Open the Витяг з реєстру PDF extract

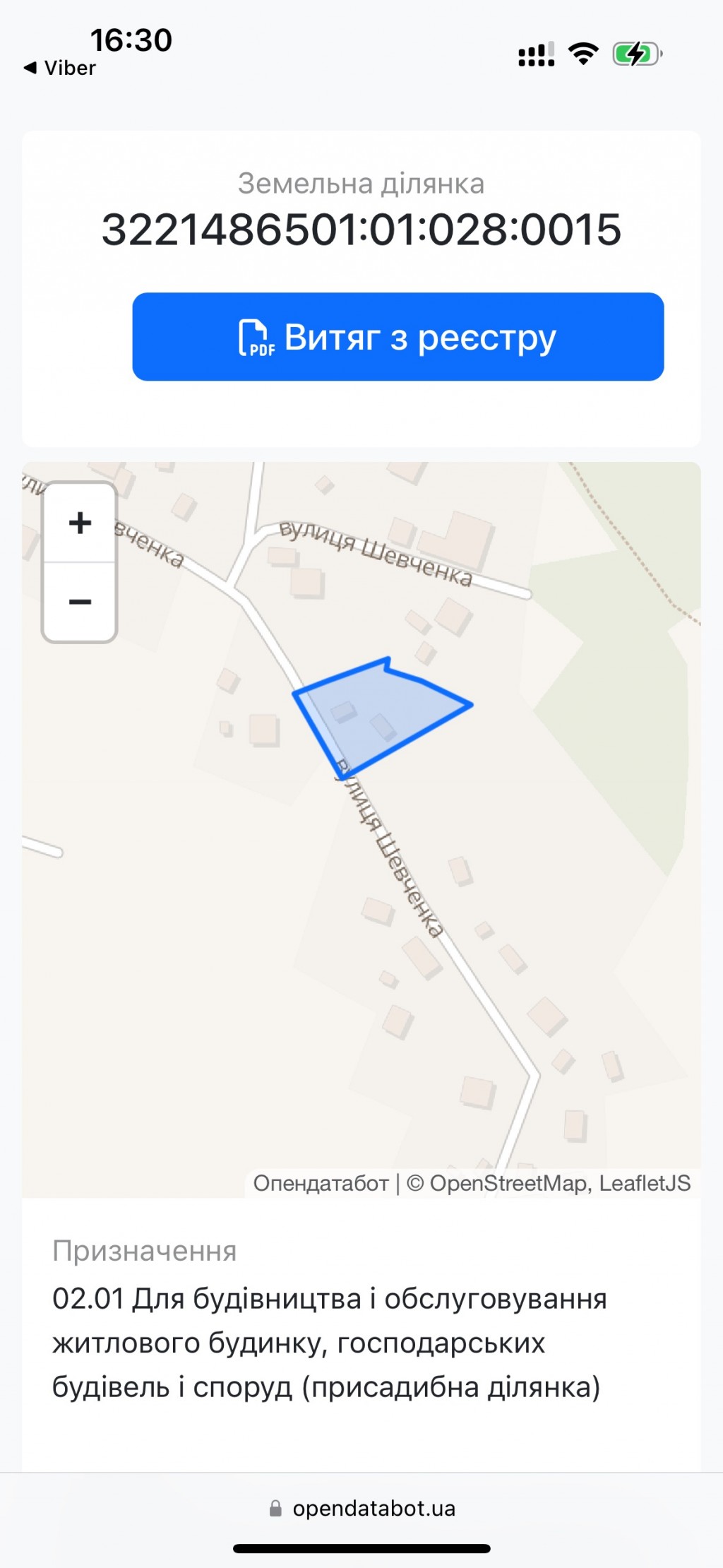[398, 337]
